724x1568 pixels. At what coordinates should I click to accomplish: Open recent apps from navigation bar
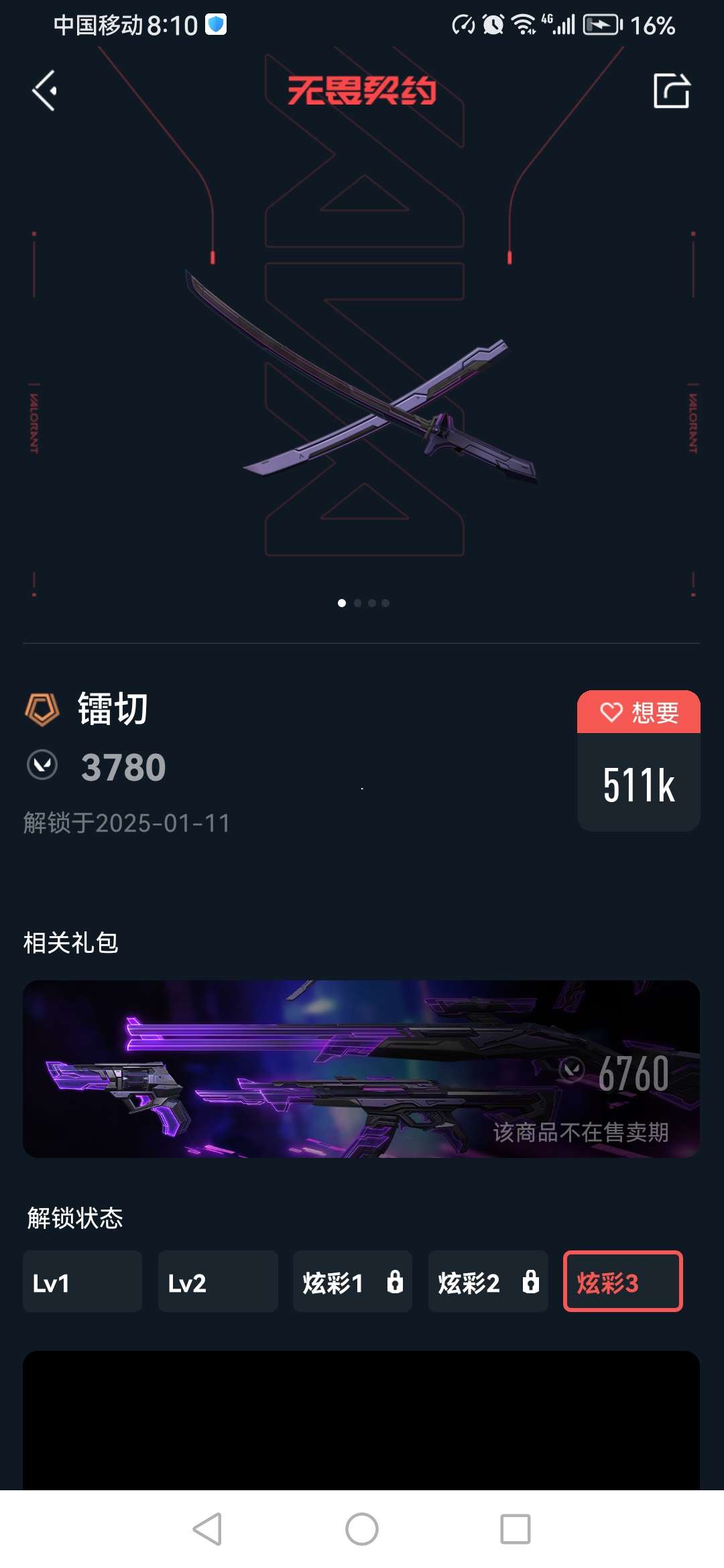(x=515, y=1529)
